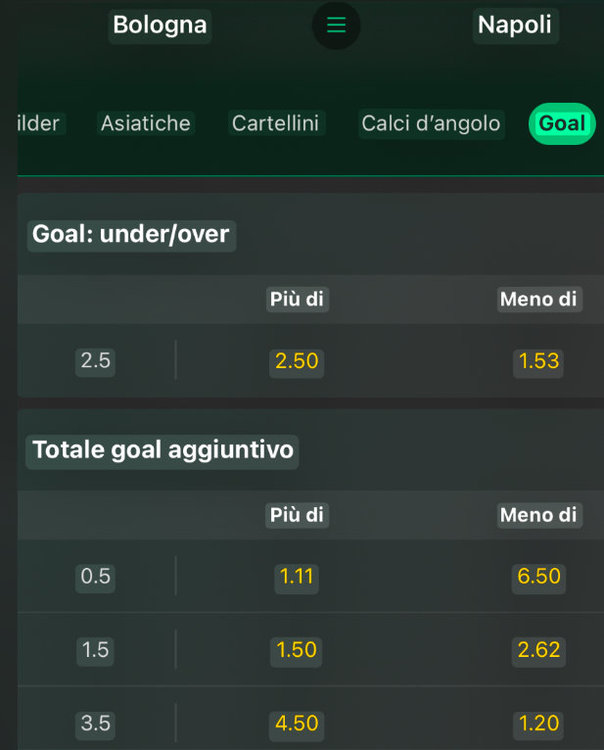Open the Calci d'angolo tab
Viewport: 604px width, 750px height.
coord(431,124)
